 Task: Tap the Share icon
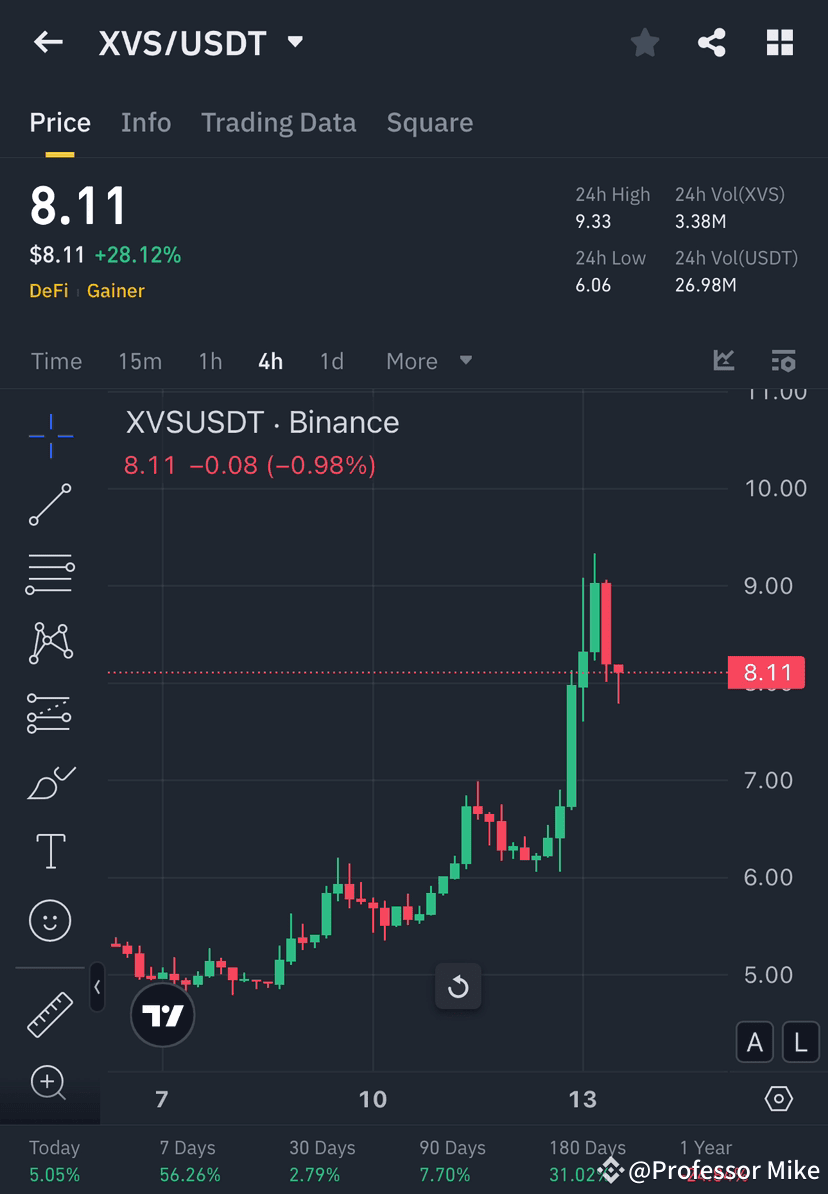click(711, 42)
